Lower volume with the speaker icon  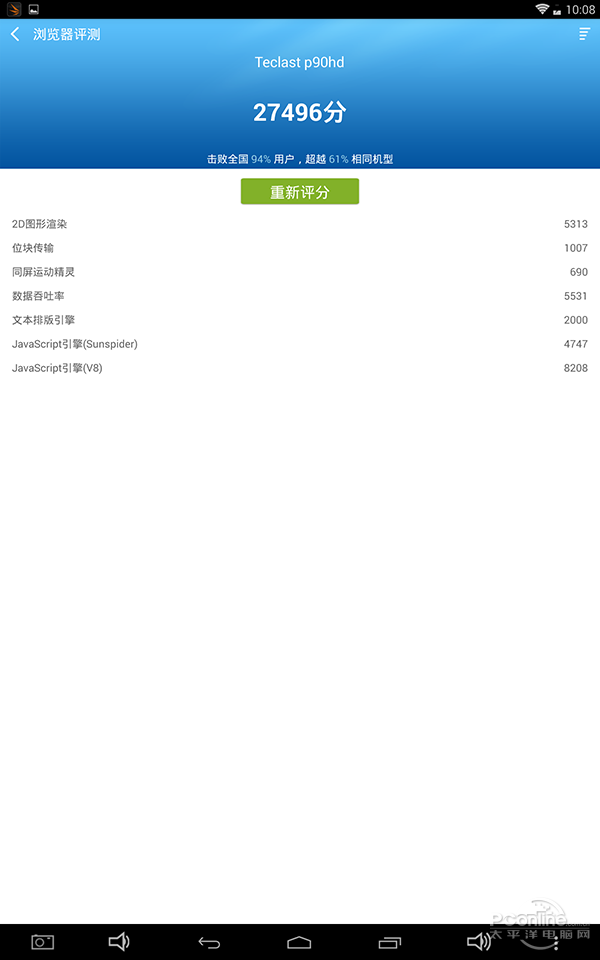pos(119,942)
